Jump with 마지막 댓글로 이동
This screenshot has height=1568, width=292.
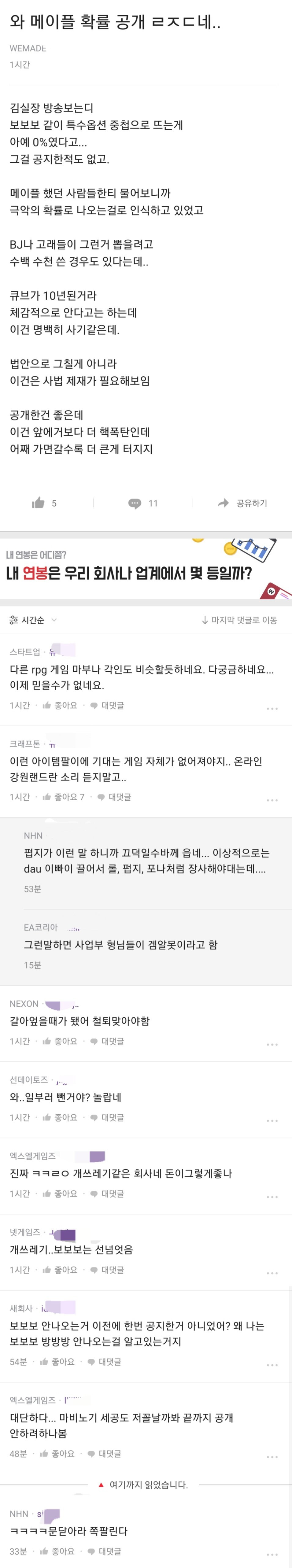click(239, 620)
